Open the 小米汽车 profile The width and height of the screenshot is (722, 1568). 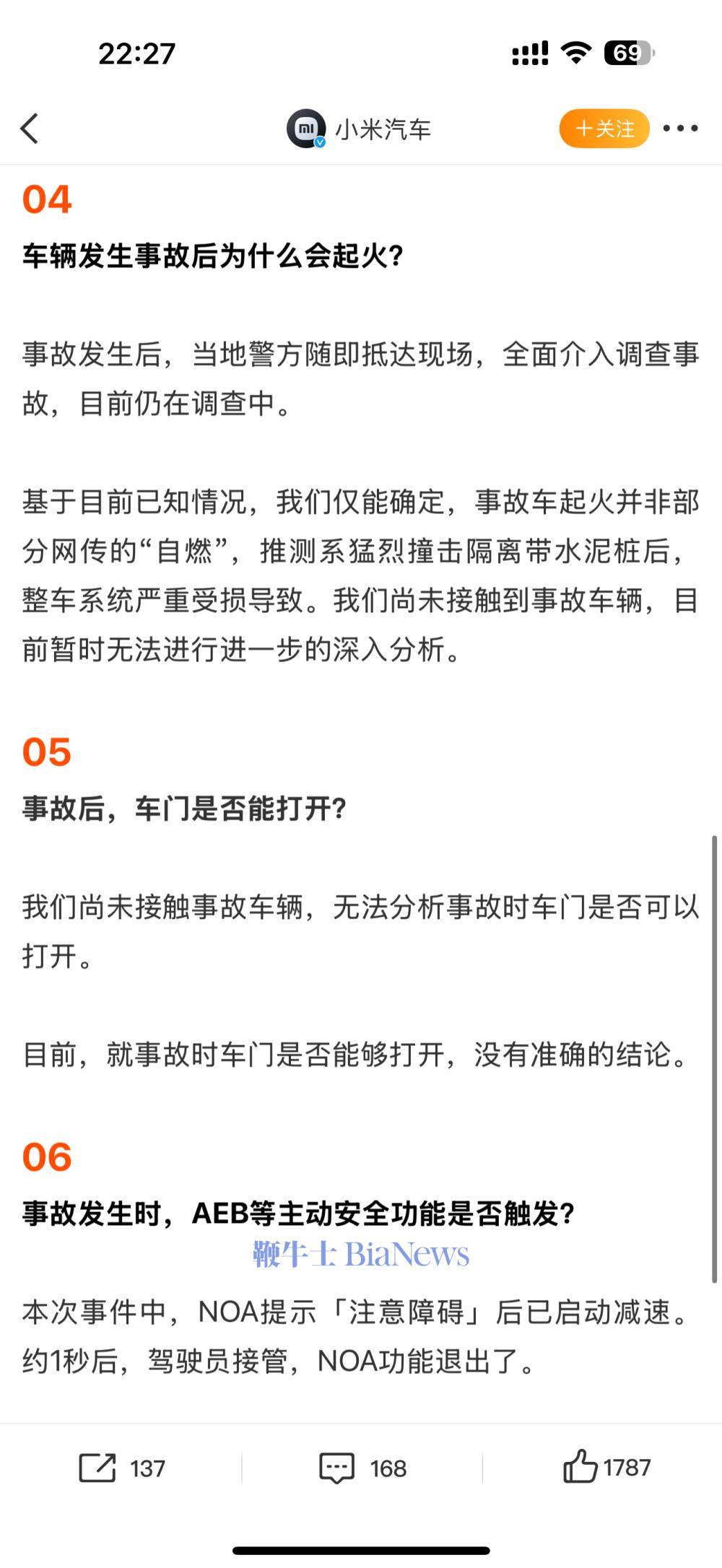tap(359, 129)
